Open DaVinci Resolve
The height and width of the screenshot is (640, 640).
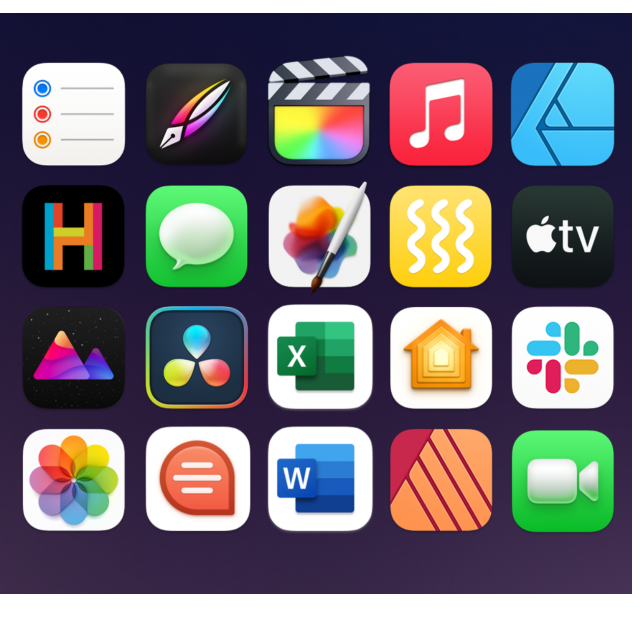[x=196, y=358]
